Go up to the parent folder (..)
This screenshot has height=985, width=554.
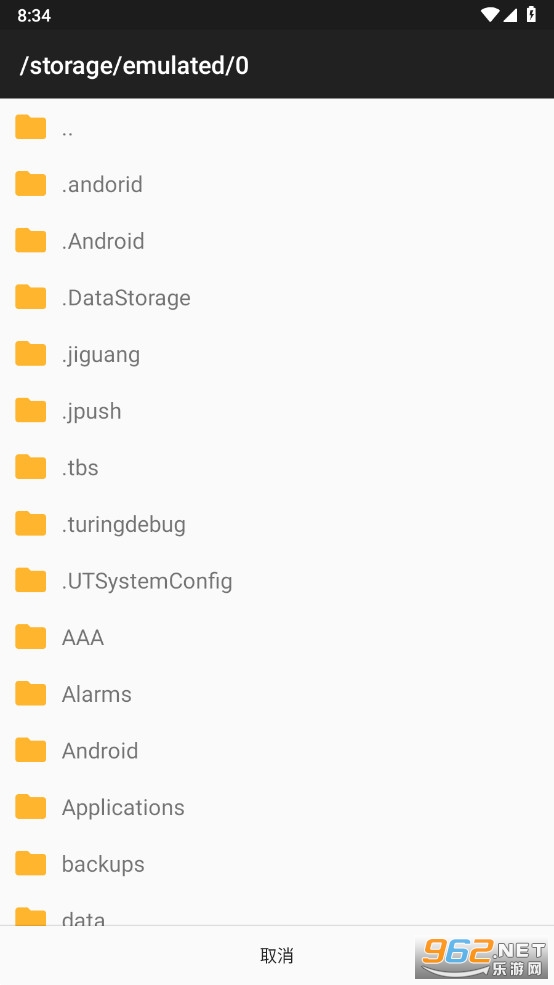pos(277,128)
